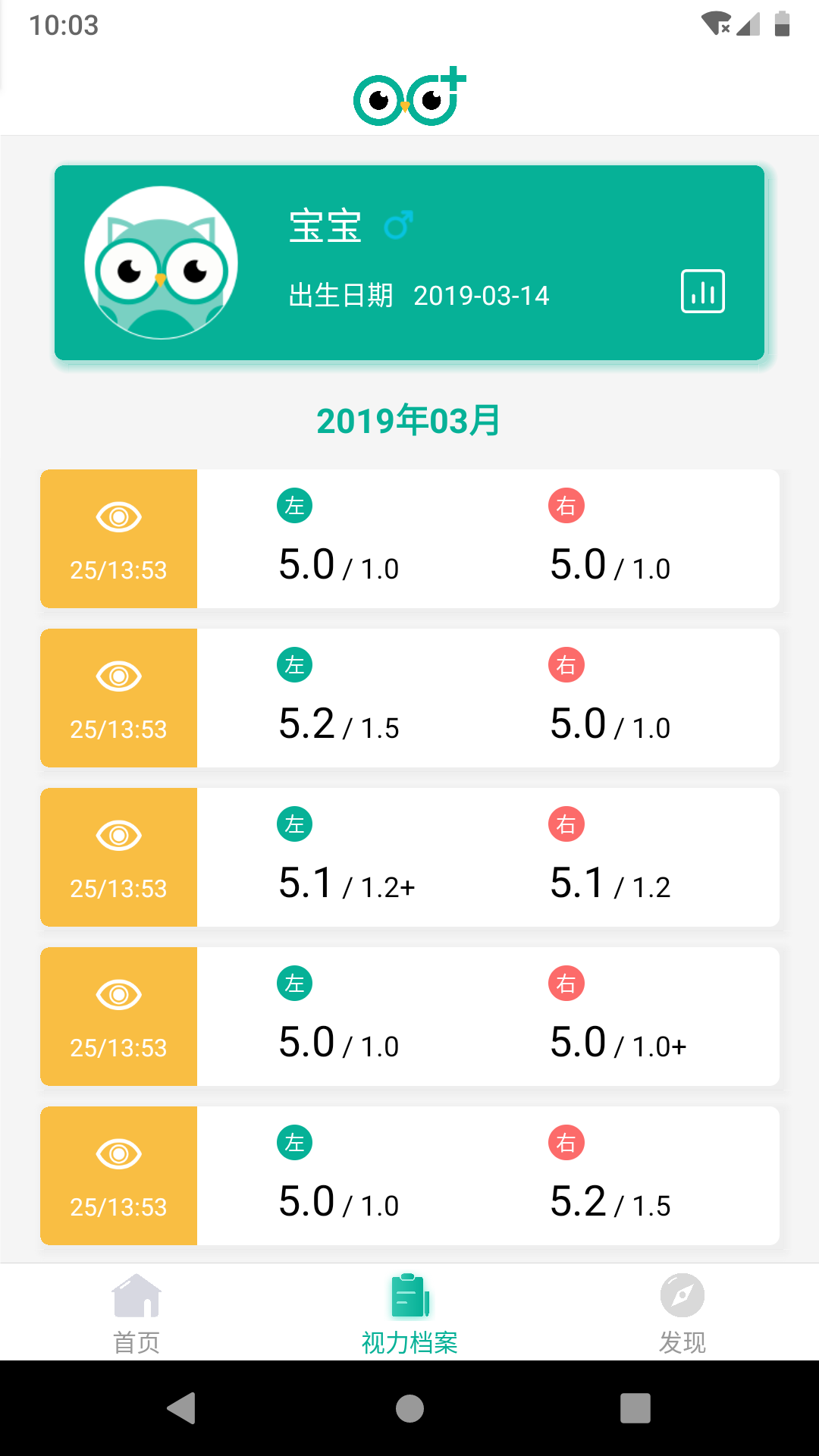Viewport: 819px width, 1456px height.
Task: Click the clipboard 视力档案 icon in bottom bar
Action: coord(409,1298)
